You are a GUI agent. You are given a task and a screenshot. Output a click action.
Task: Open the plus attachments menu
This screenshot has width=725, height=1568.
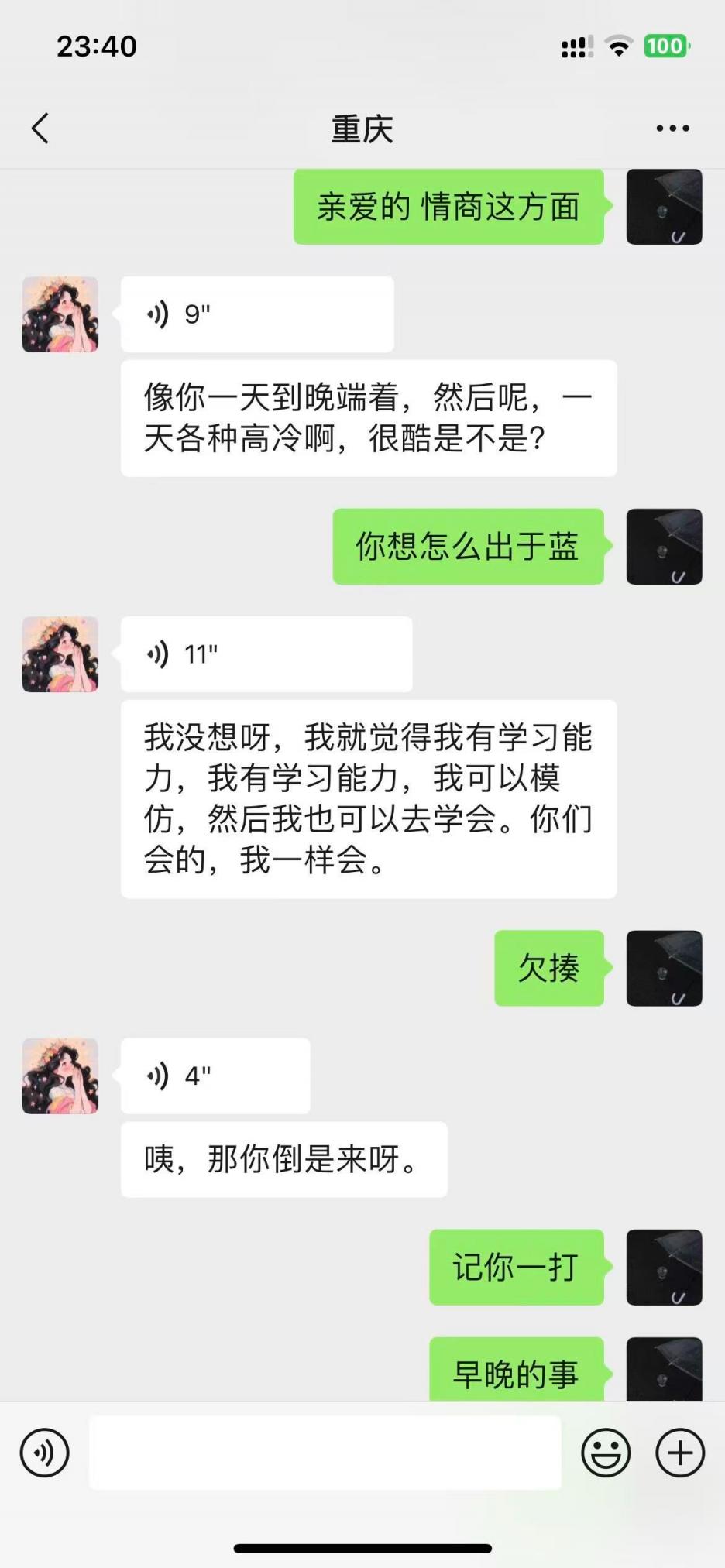679,1453
